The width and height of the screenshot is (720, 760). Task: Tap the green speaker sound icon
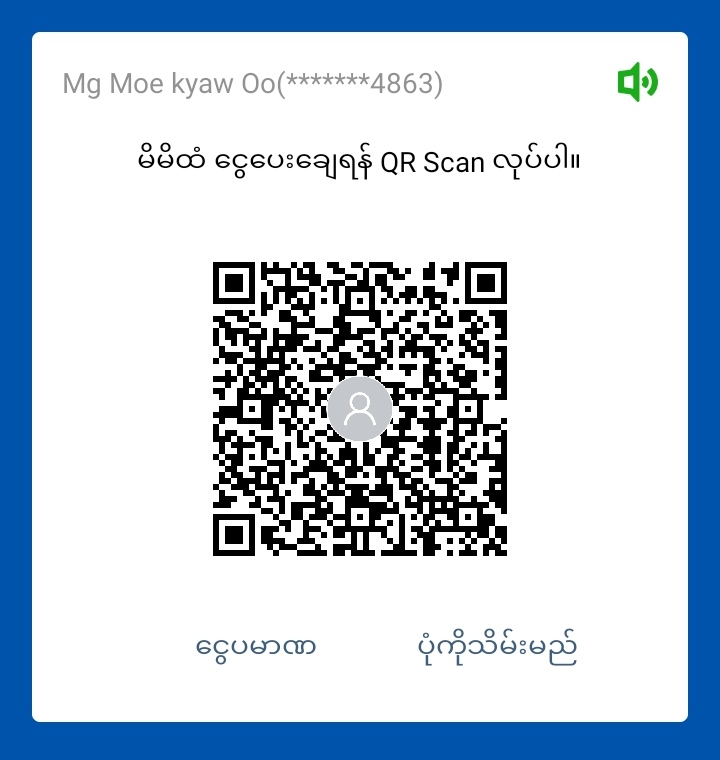(637, 82)
